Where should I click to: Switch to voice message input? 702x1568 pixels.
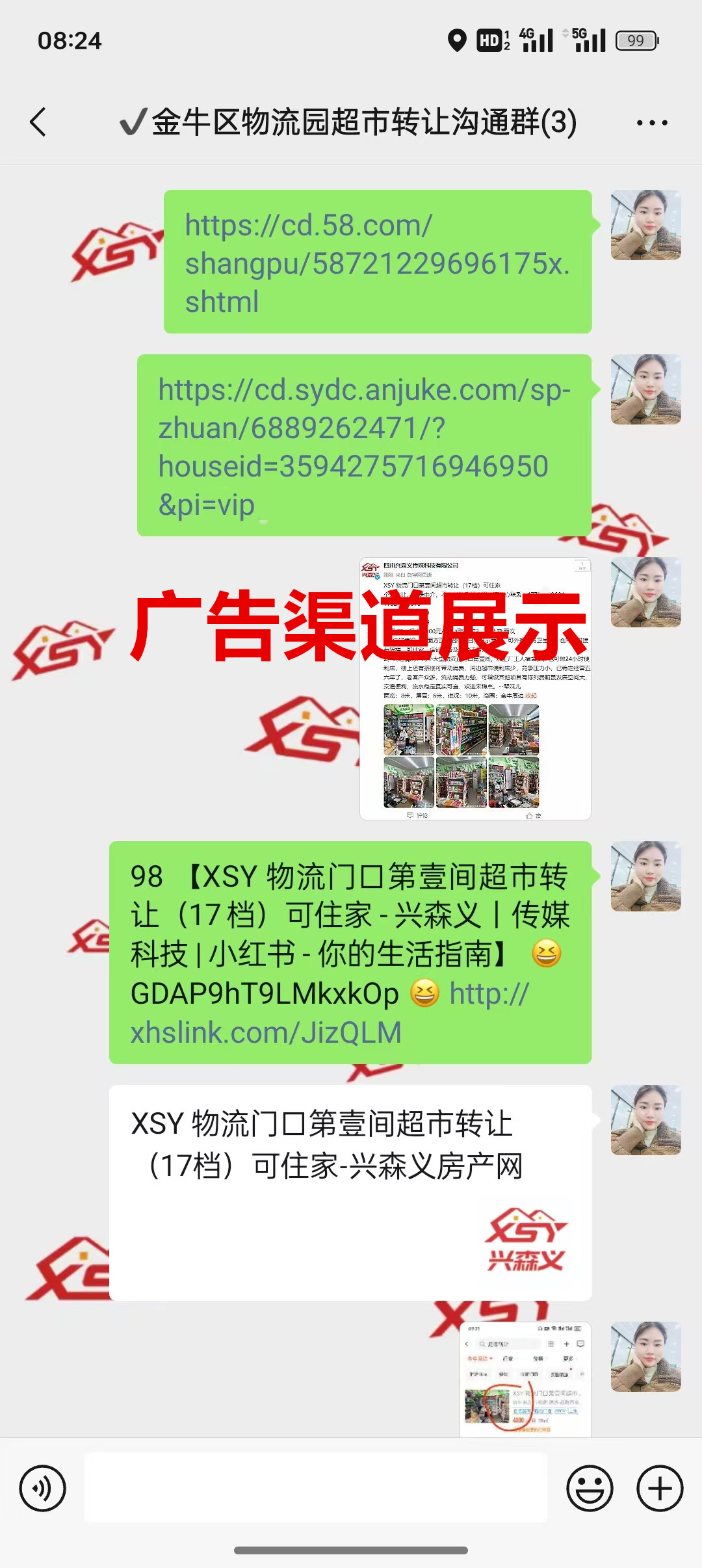point(43,1488)
